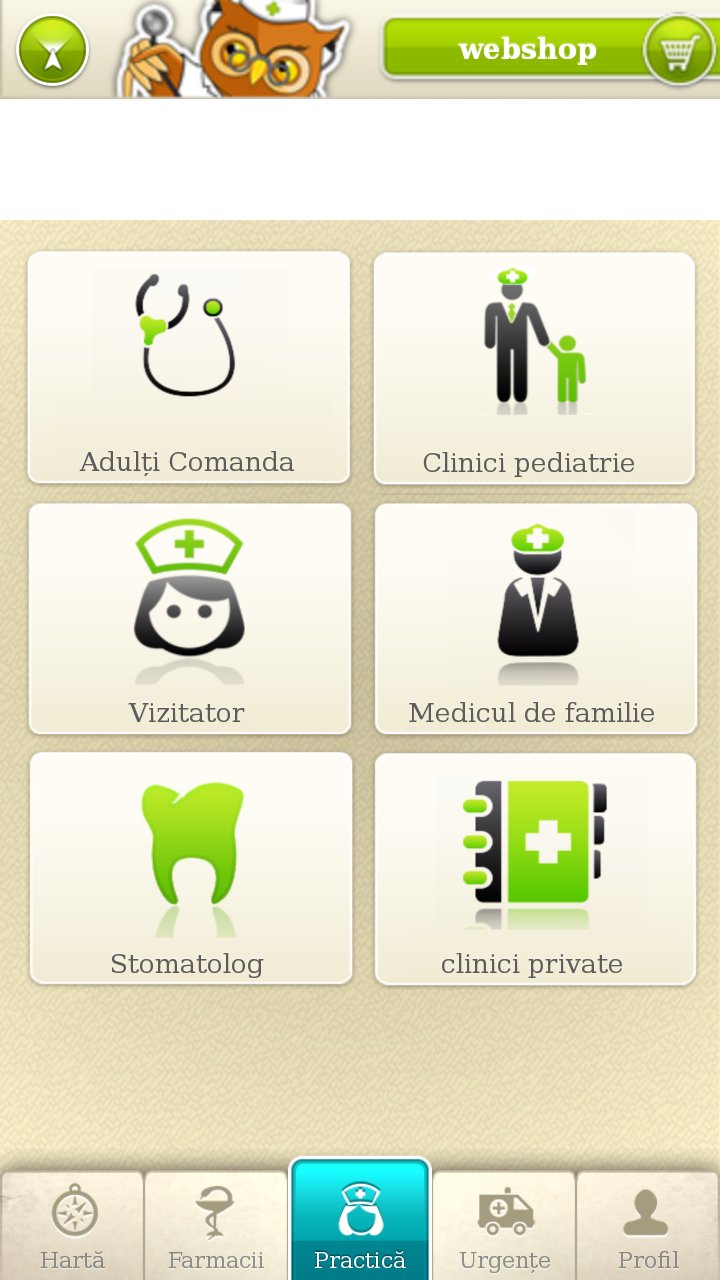Viewport: 720px width, 1280px height.
Task: Select Clinici pediatrie tile
Action: click(x=534, y=368)
